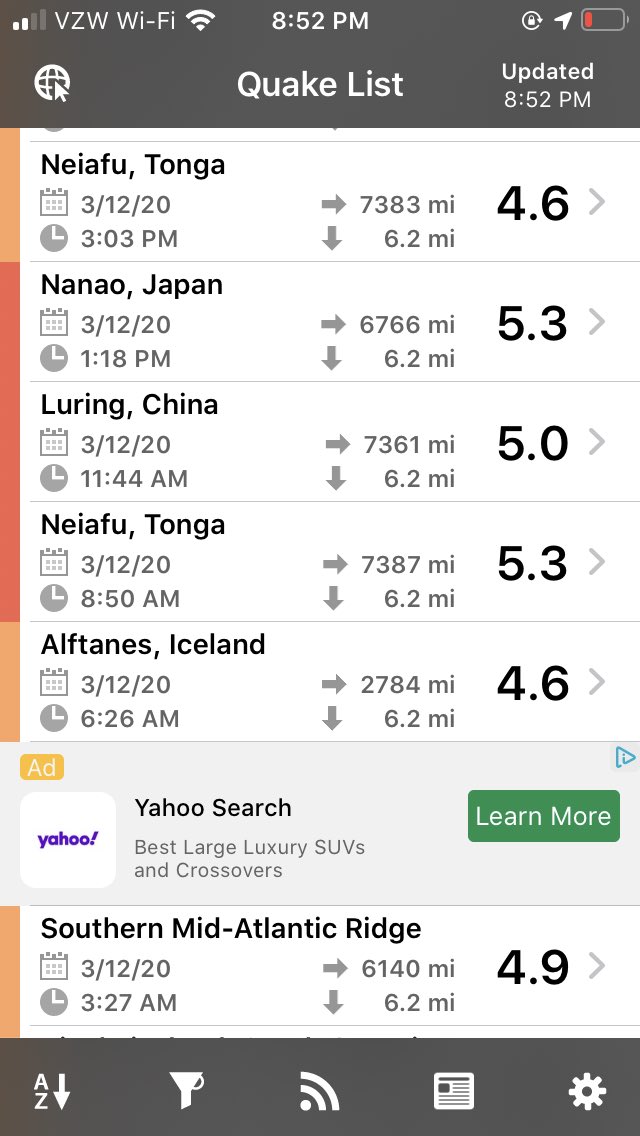Viewport: 640px width, 1136px height.
Task: Open the AdChoices icon on the ad
Action: click(624, 758)
